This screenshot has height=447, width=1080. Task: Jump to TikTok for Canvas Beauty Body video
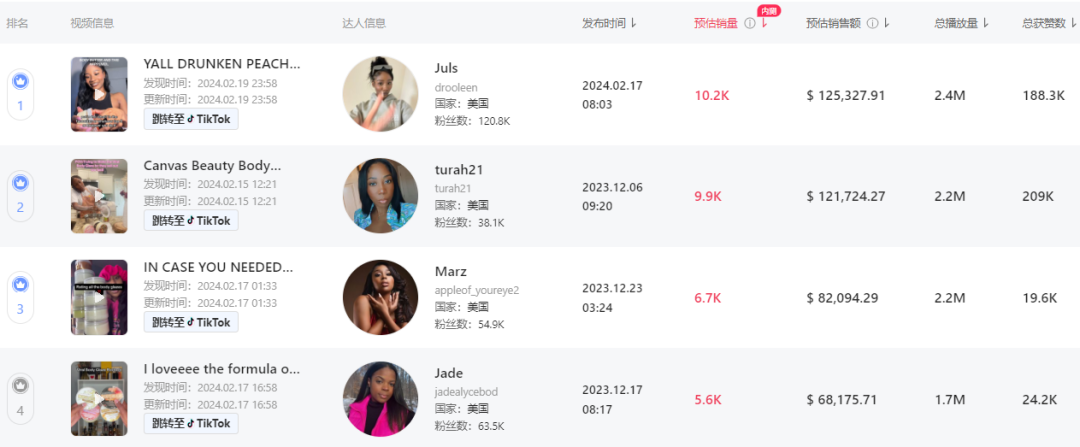[191, 220]
